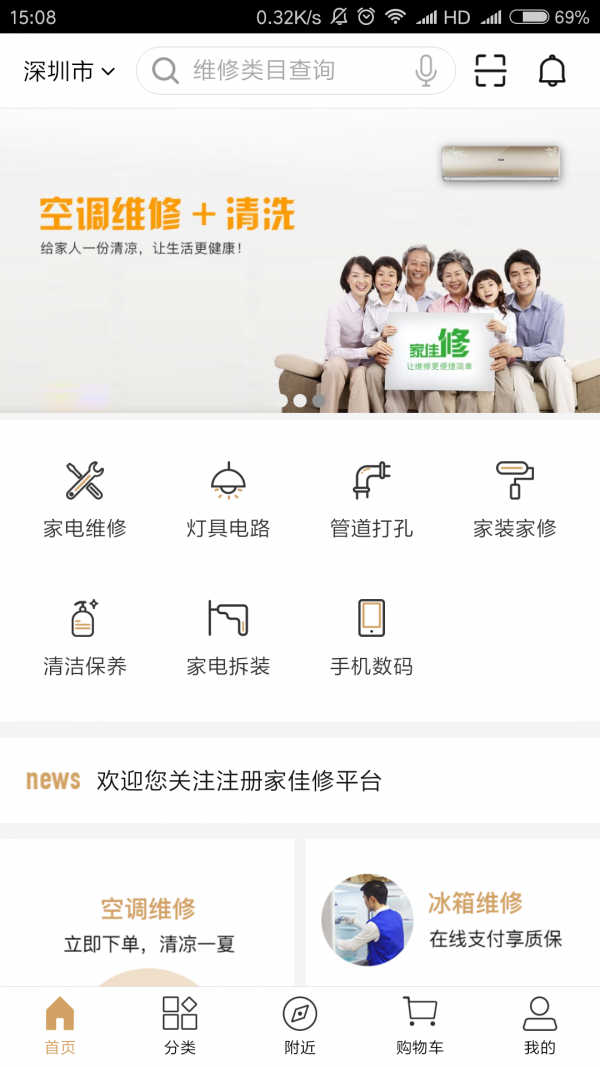
Task: Open the 深圳市 city selector dropdown
Action: pyautogui.click(x=69, y=71)
